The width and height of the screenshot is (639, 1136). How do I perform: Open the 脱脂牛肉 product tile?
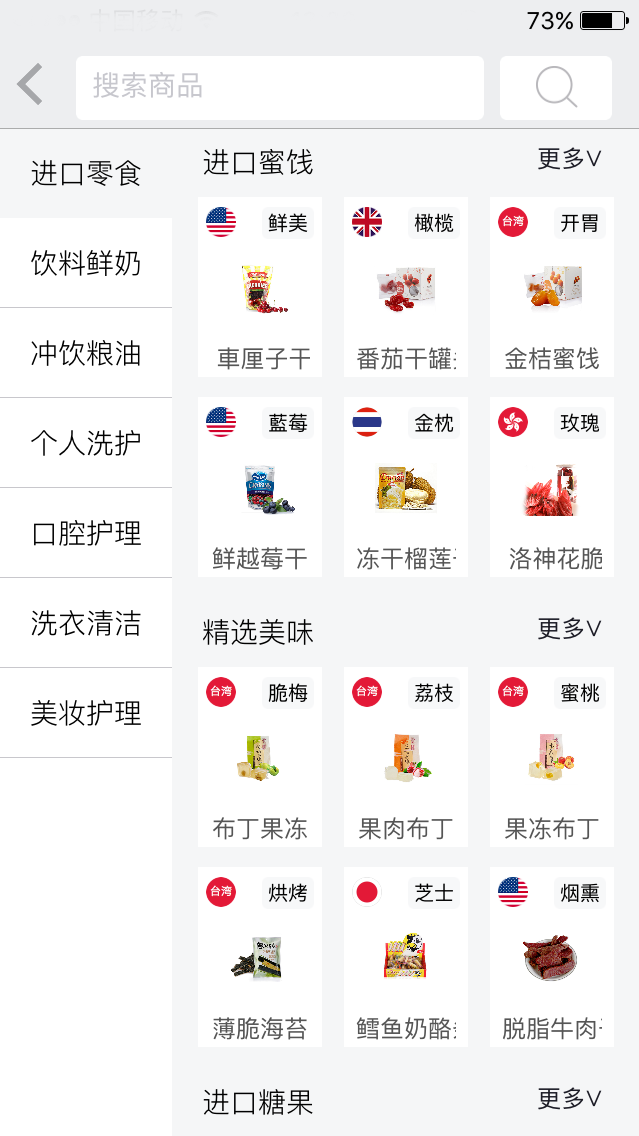(x=552, y=958)
